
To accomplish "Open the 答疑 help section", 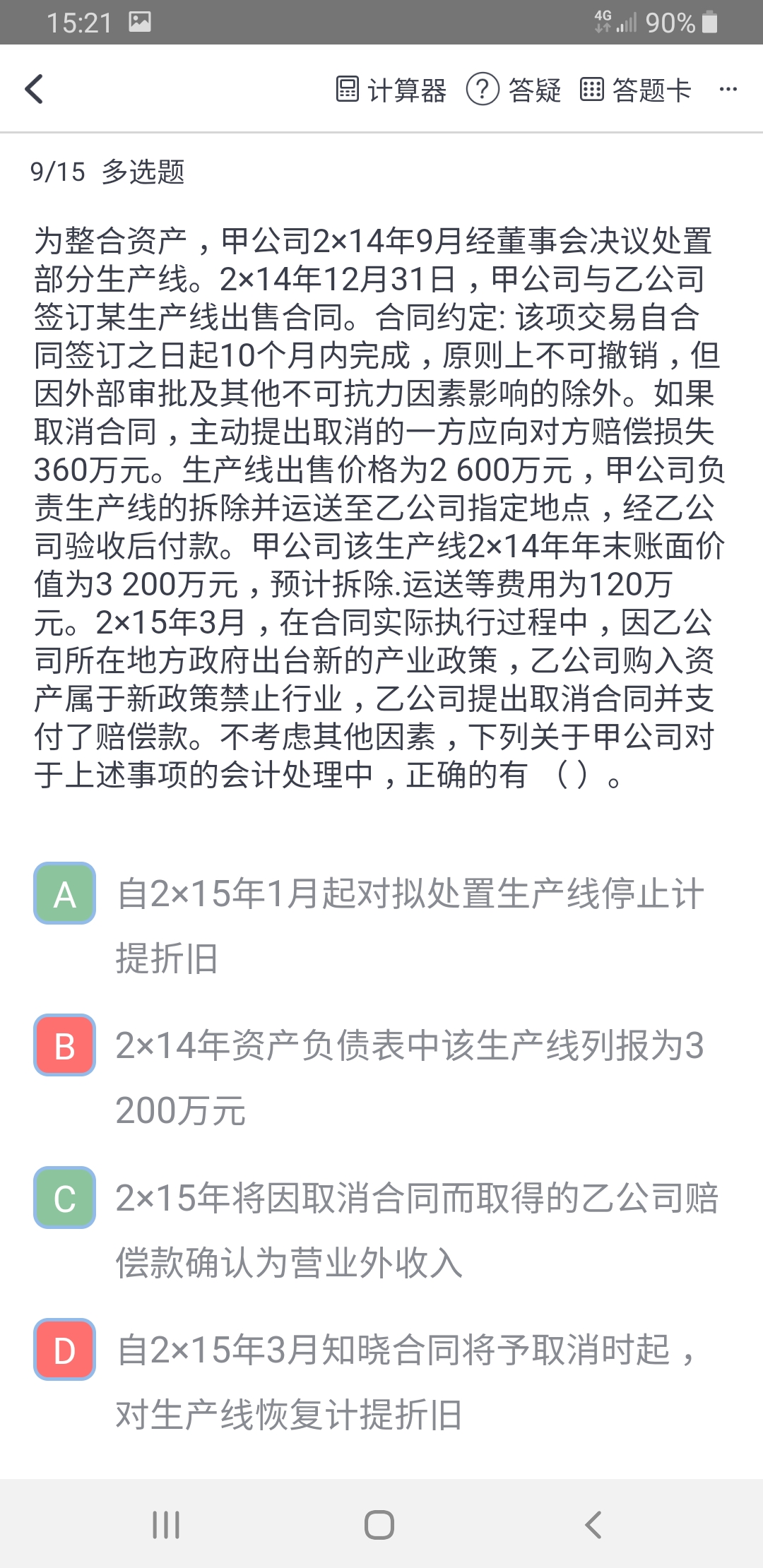I will click(514, 90).
